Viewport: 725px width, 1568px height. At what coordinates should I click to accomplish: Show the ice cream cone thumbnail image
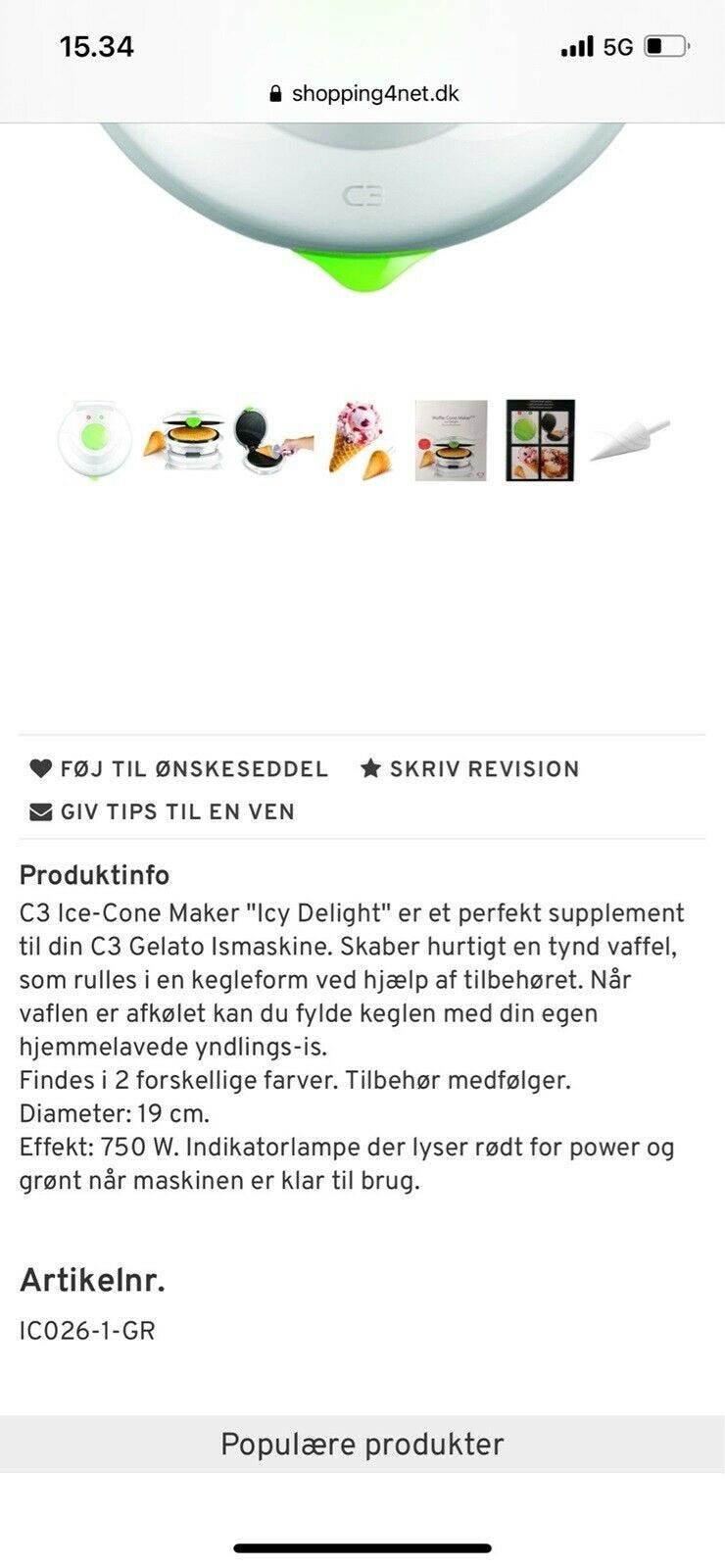(361, 441)
